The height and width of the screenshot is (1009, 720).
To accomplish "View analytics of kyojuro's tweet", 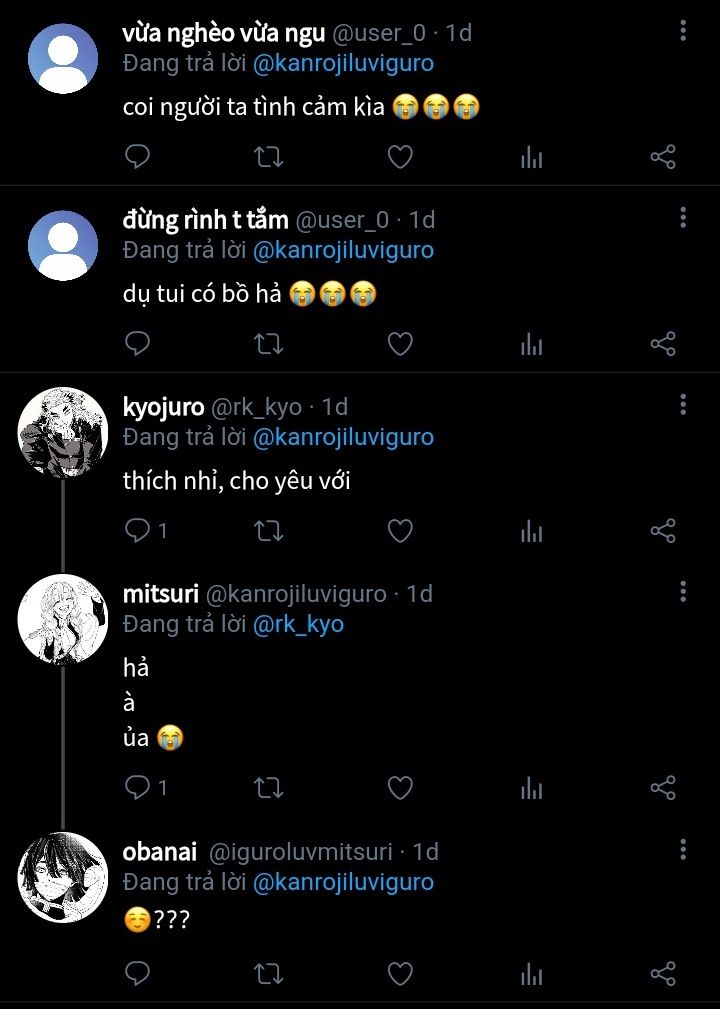I will pyautogui.click(x=531, y=531).
